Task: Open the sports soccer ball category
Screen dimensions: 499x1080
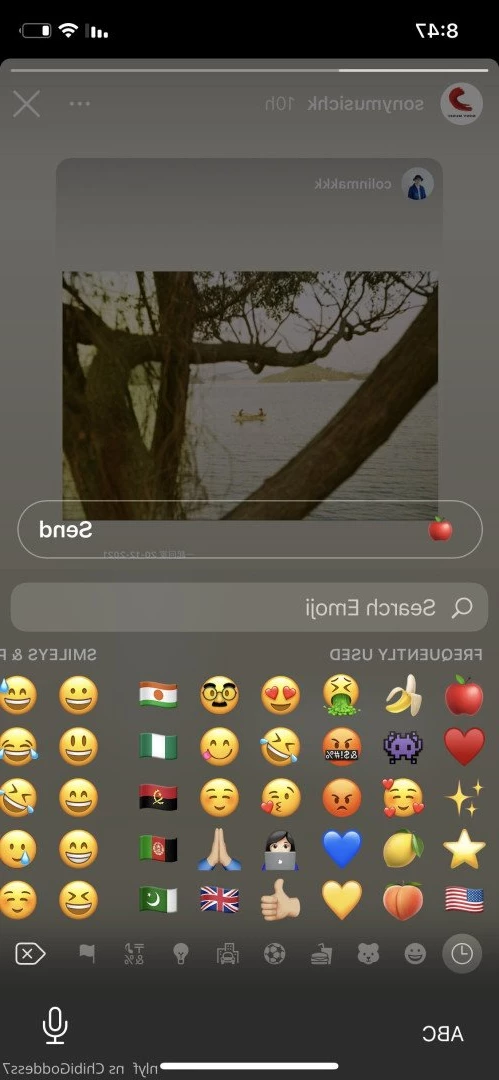Action: pyautogui.click(x=274, y=954)
